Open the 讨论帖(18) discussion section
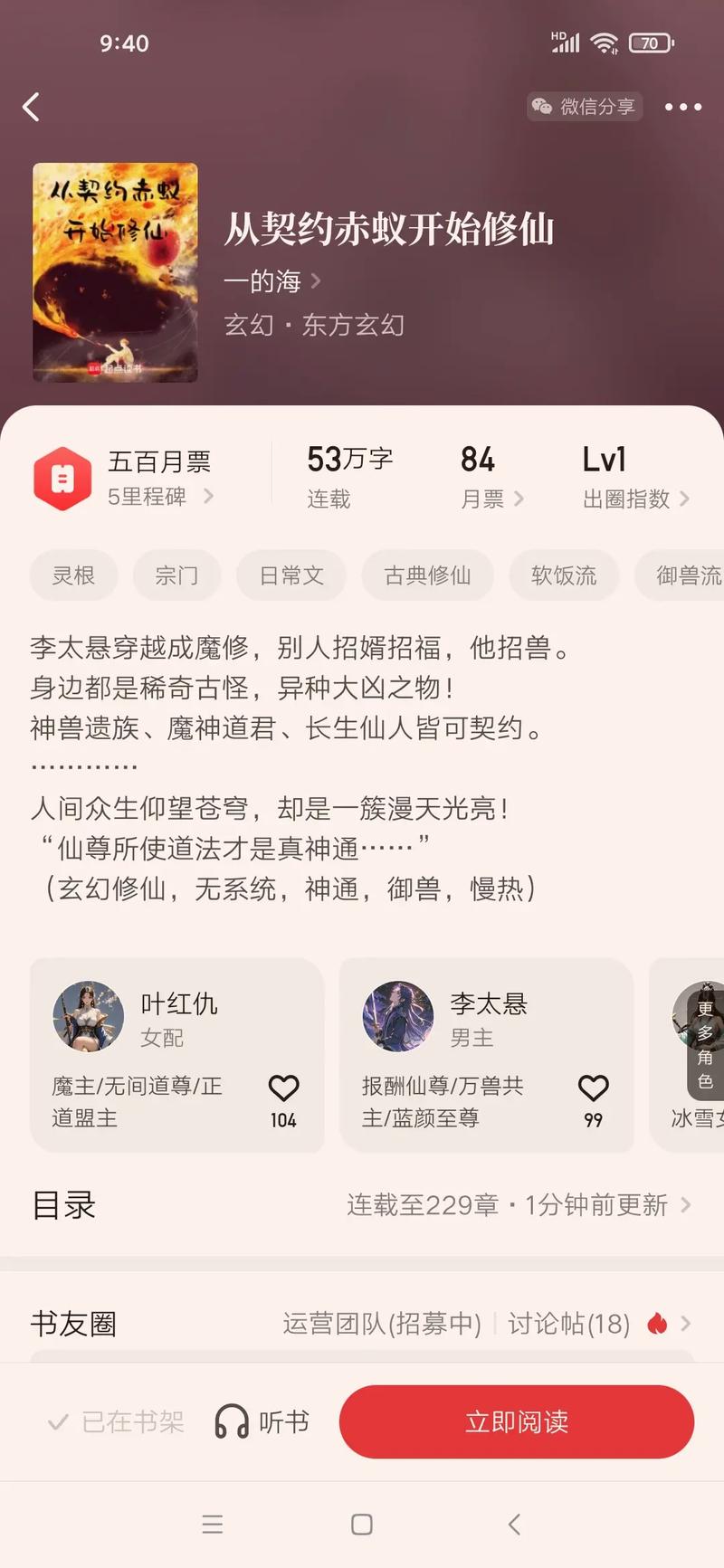Viewport: 724px width, 1568px height. [x=568, y=1323]
